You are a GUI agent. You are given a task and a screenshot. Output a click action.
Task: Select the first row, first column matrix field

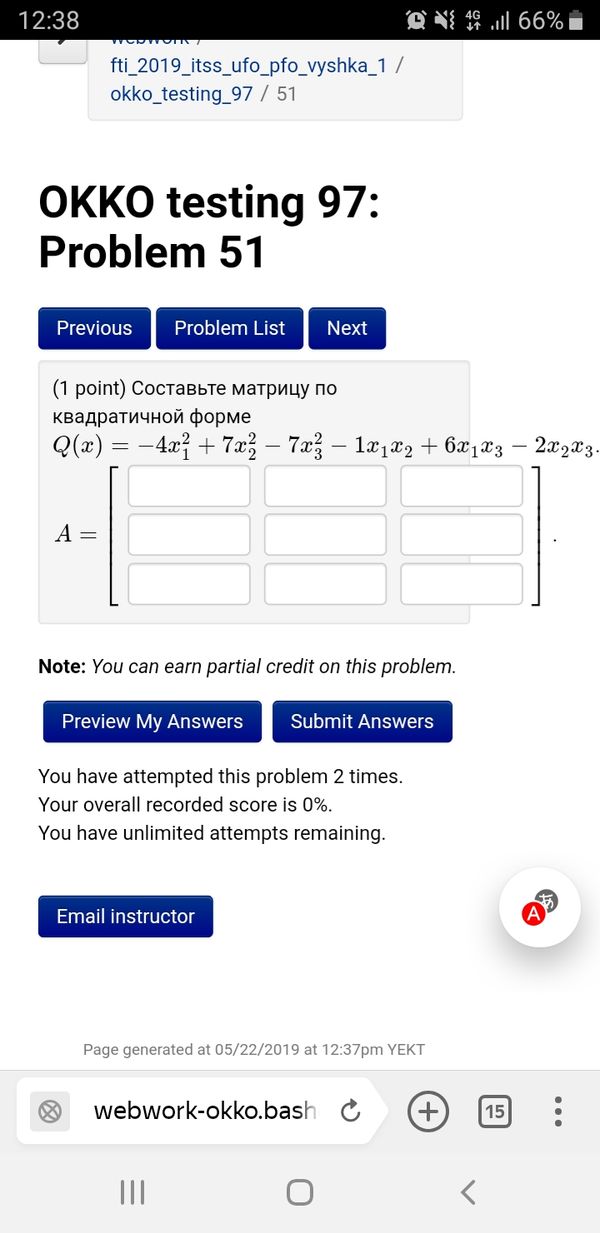(x=189, y=486)
